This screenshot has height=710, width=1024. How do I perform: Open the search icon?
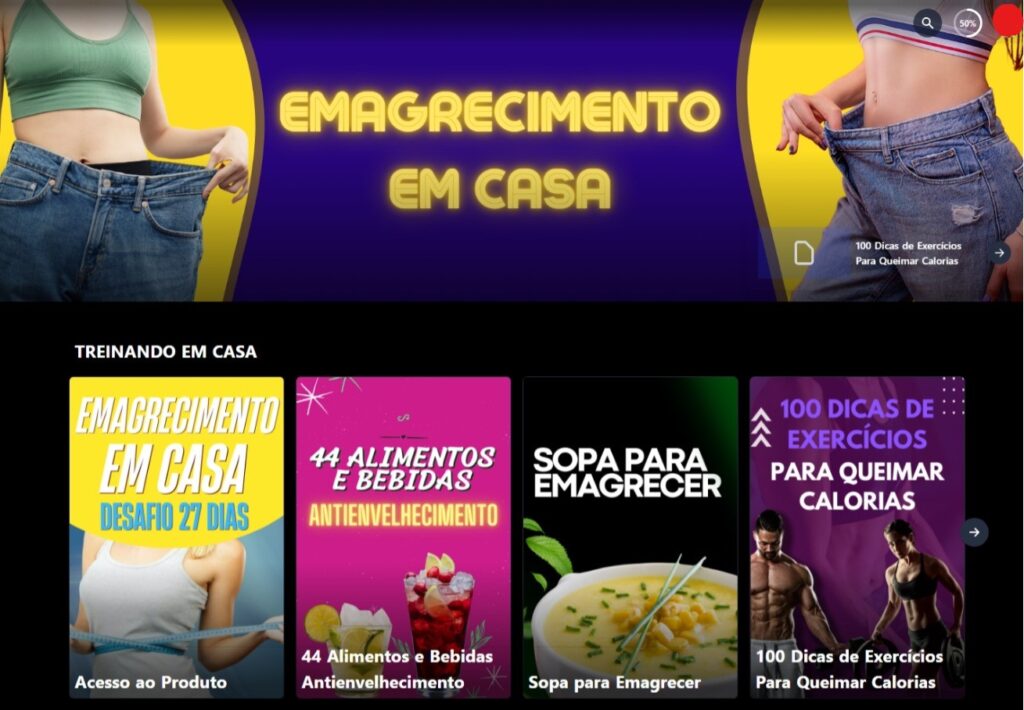point(928,22)
